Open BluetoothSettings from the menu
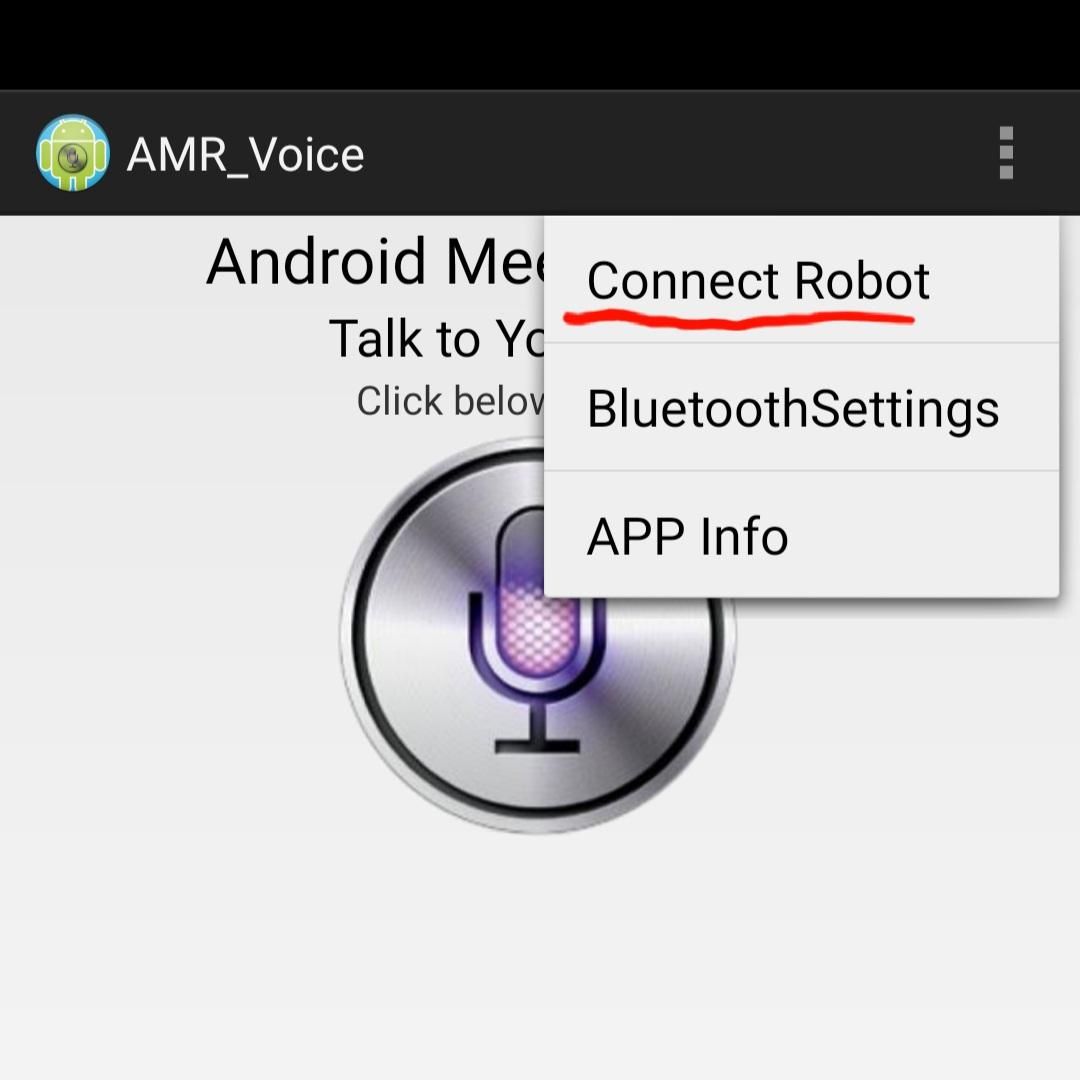This screenshot has height=1080, width=1080. pos(792,408)
